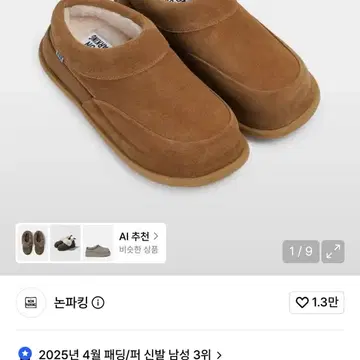The width and height of the screenshot is (360, 360).
Task: Like the 논파킹 brand with 1.3만 hearts
Action: [x=317, y=302]
